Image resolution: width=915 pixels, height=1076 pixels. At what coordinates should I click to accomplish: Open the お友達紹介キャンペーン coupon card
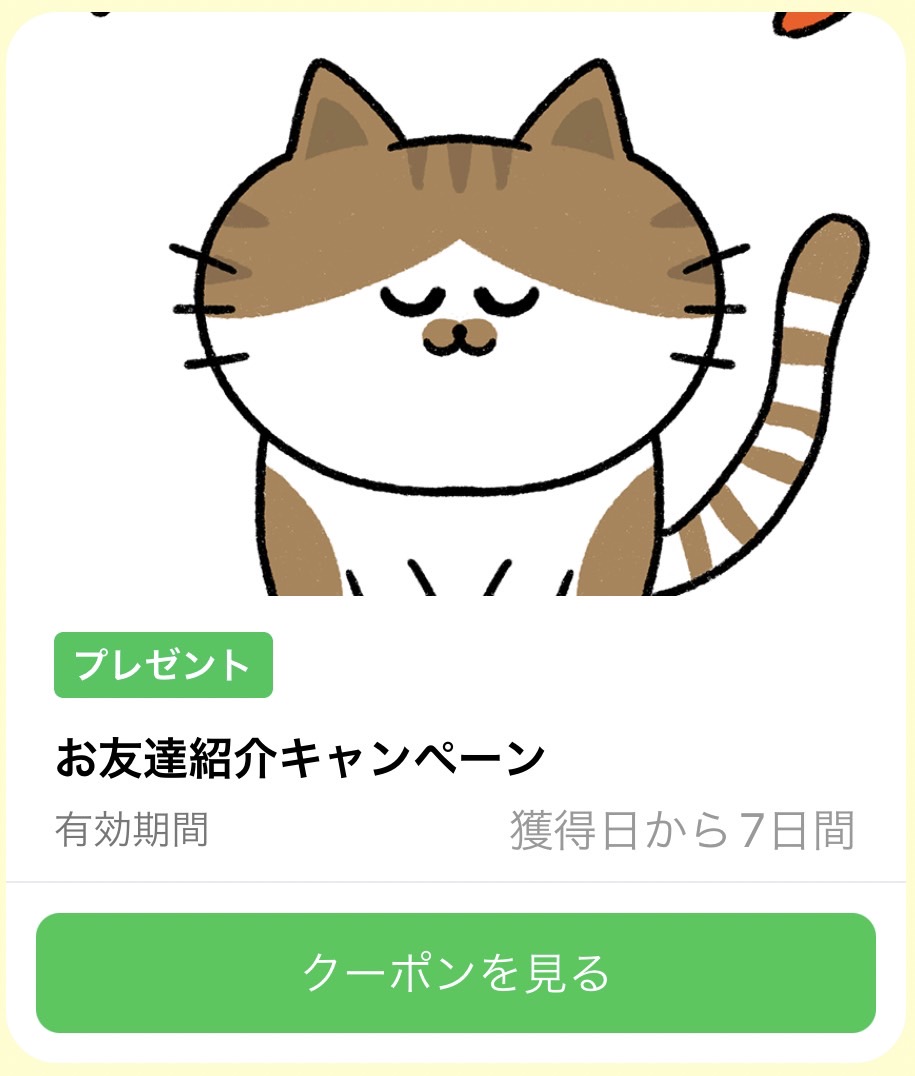(x=300, y=760)
